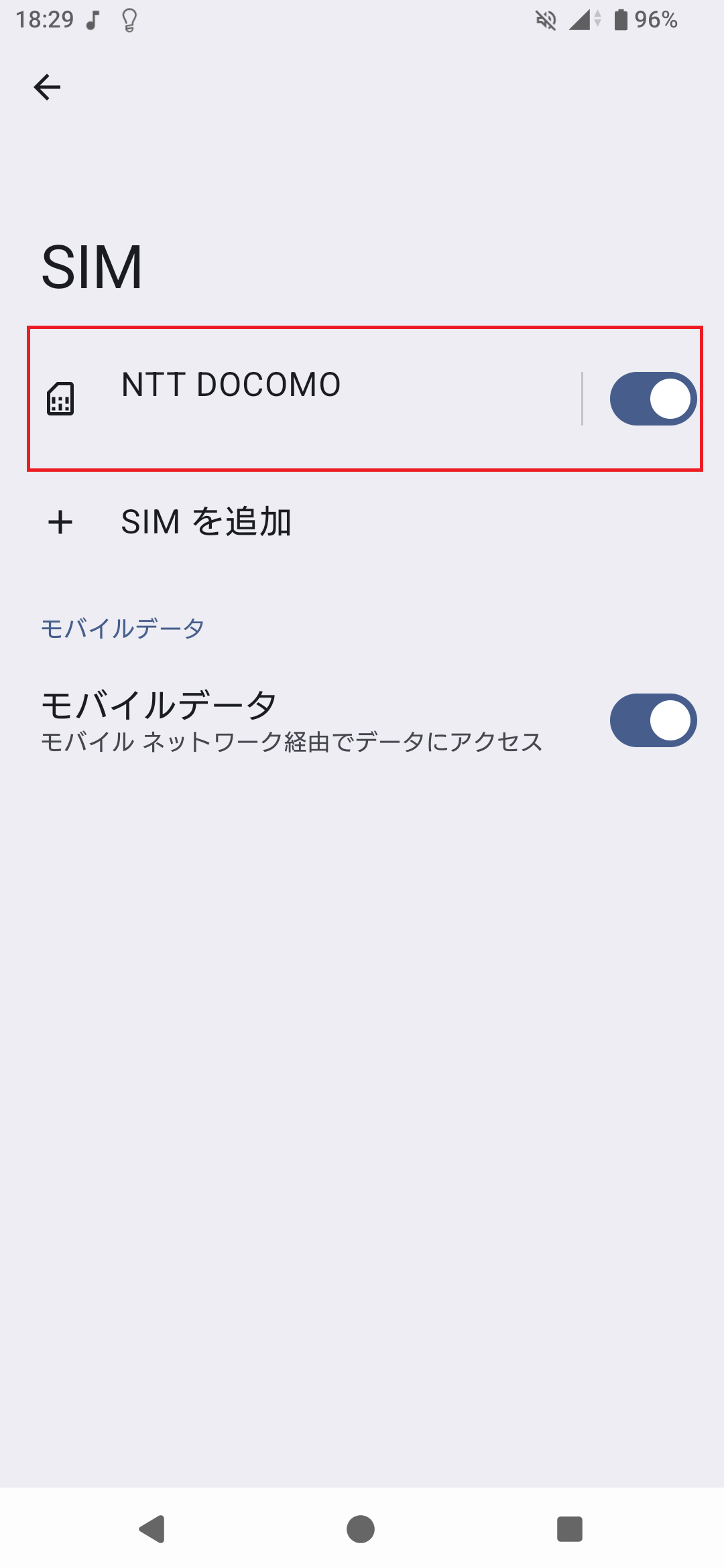The width and height of the screenshot is (724, 1568).
Task: Tap the cellular signal icon in status bar
Action: coord(579,20)
